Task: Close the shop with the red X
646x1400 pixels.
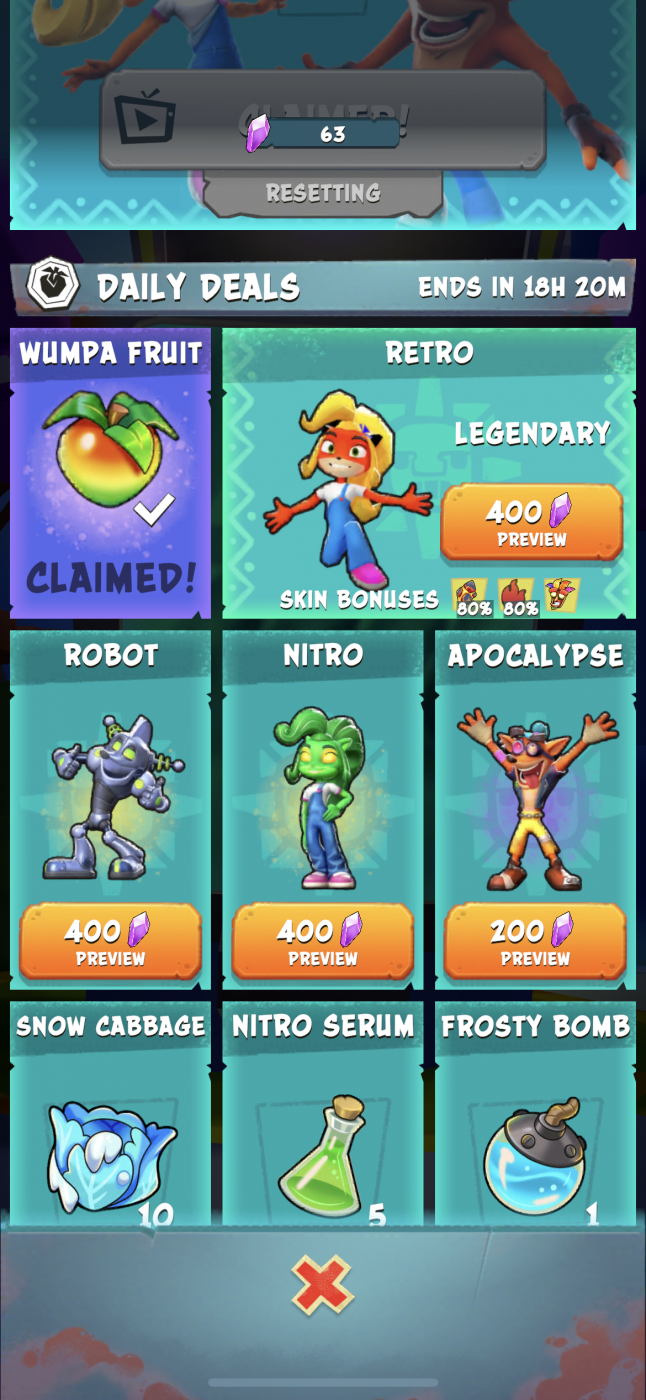Action: click(x=322, y=1284)
